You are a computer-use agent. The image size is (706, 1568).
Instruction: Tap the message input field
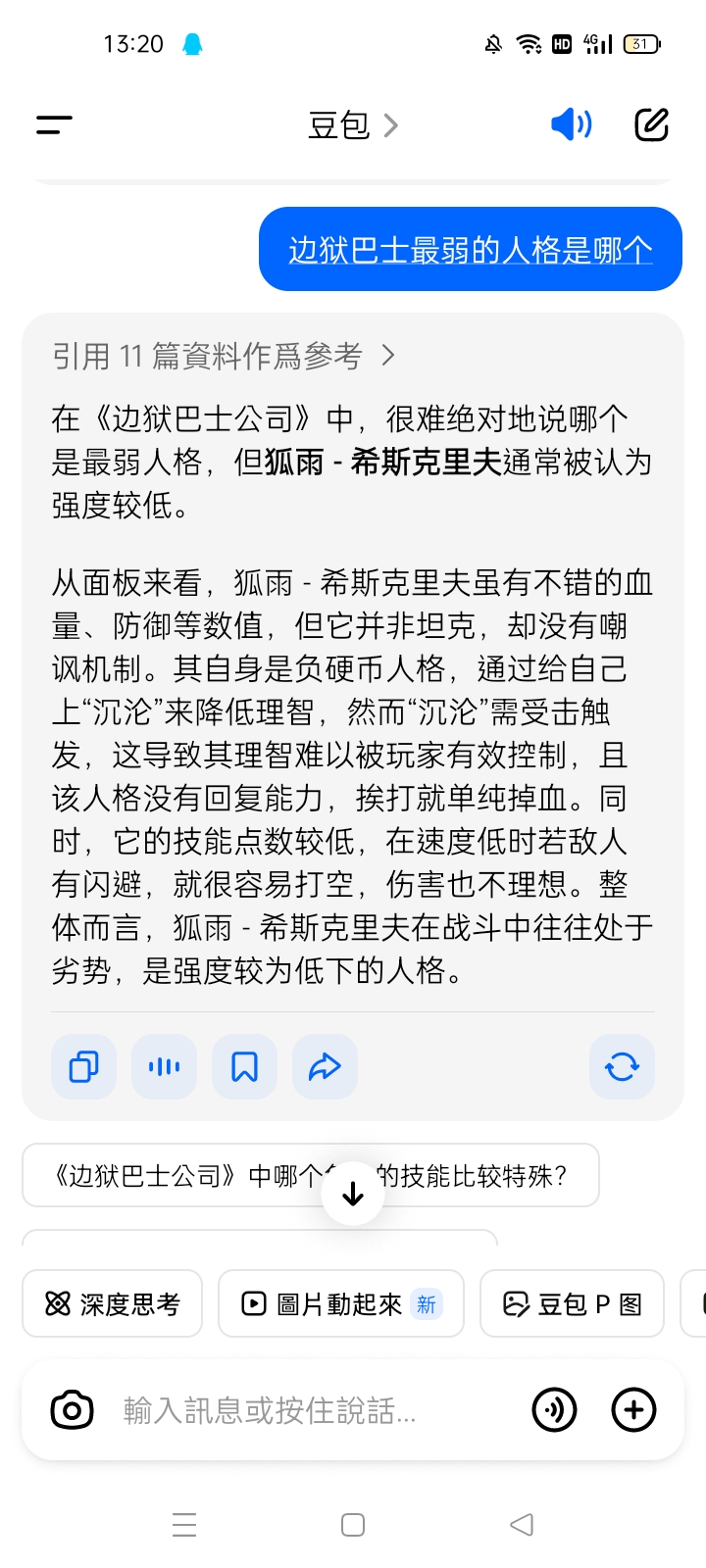pyautogui.click(x=314, y=1410)
